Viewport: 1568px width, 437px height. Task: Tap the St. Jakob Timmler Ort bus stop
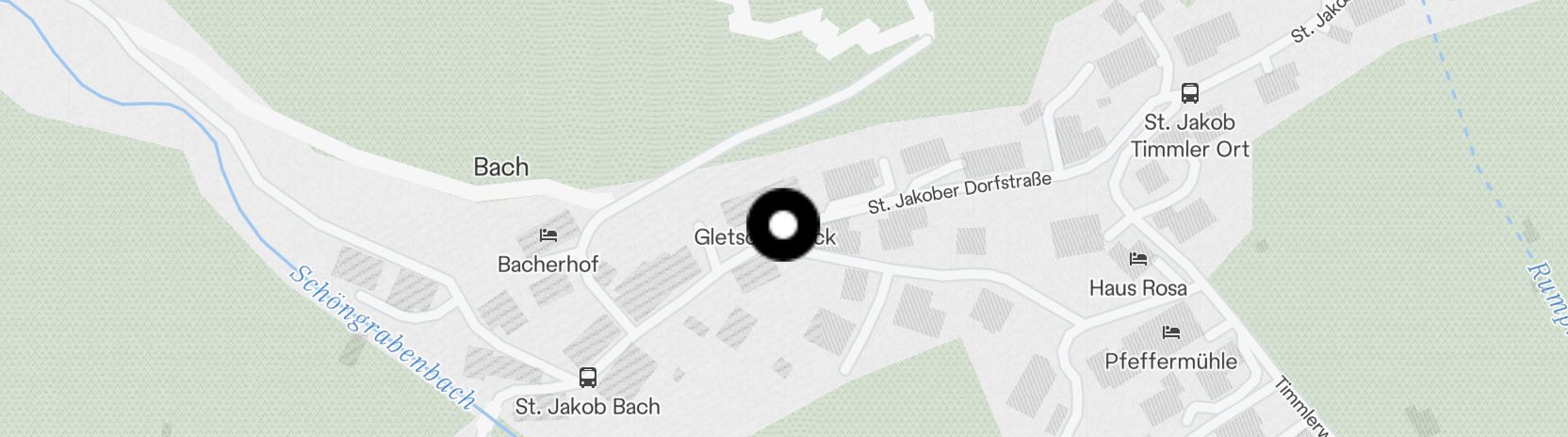point(1190,93)
